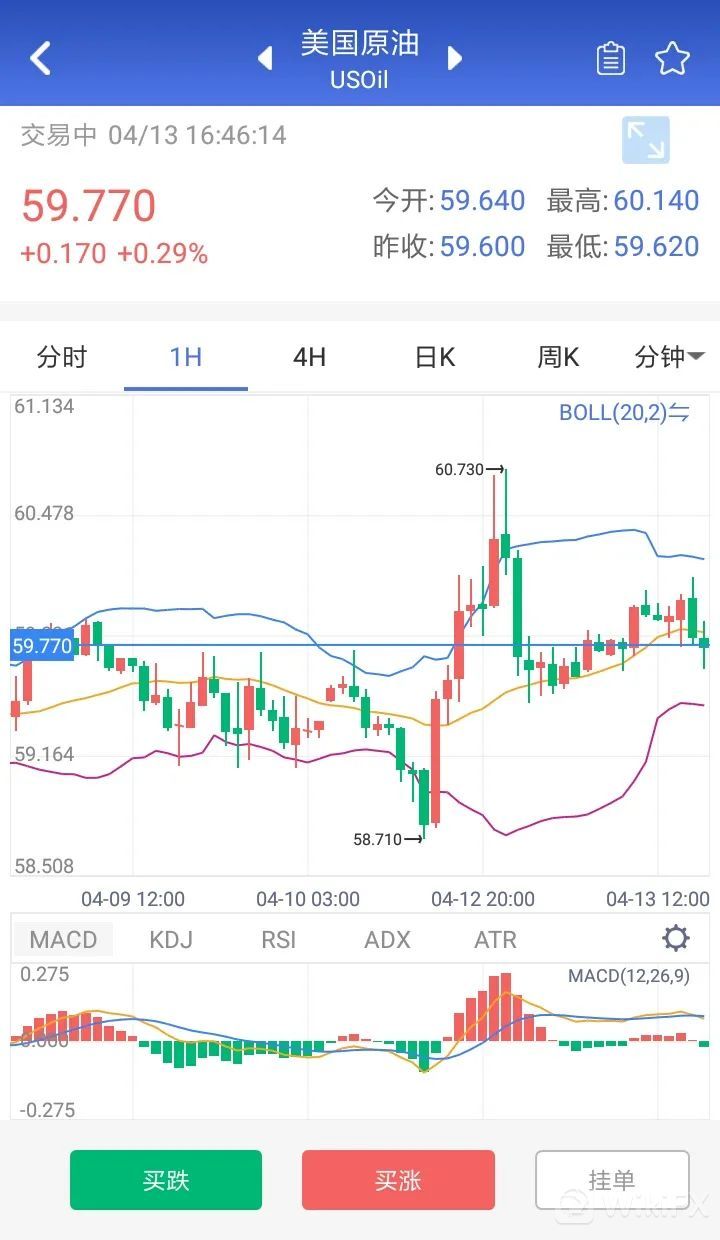
Task: Show the ADX indicator
Action: [x=387, y=940]
